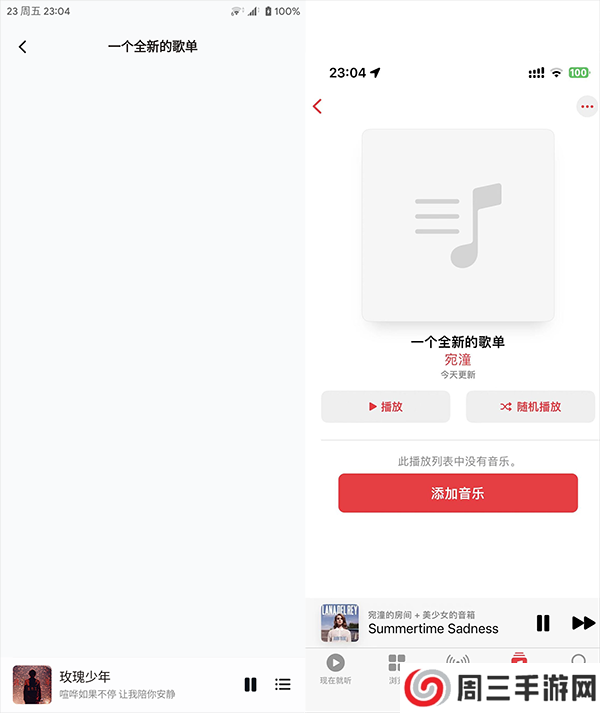Tap the 添加音乐 button

[x=458, y=493]
